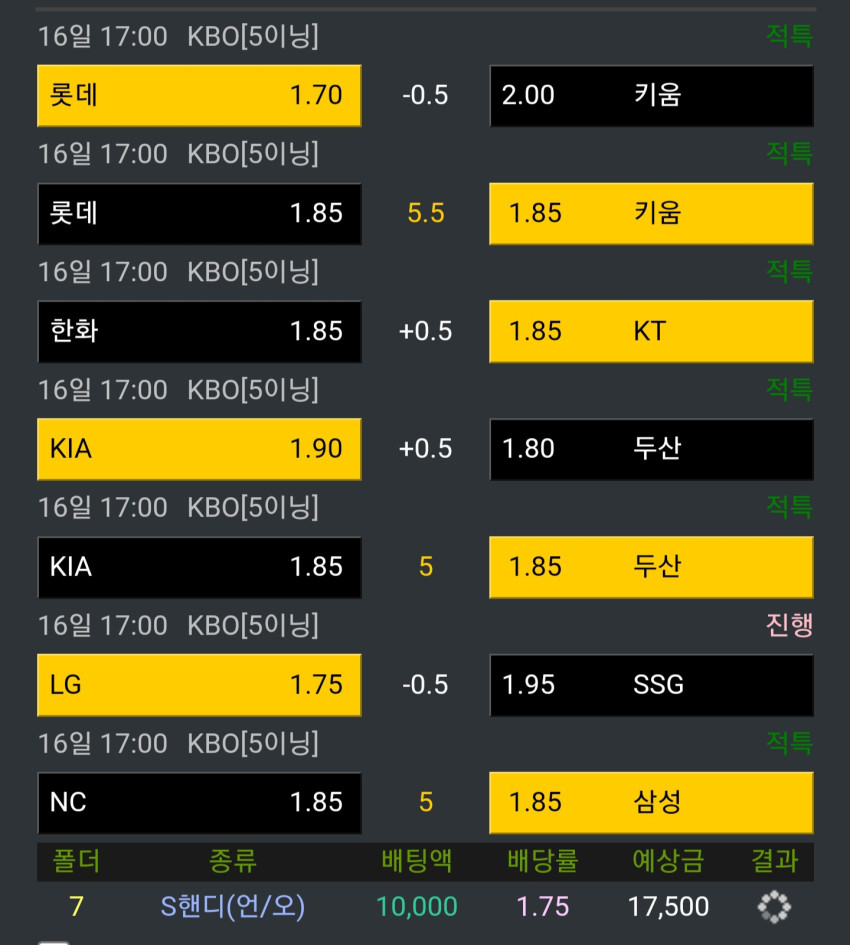850x945 pixels.
Task: Select 두산 at odds 1.85
Action: [651, 567]
